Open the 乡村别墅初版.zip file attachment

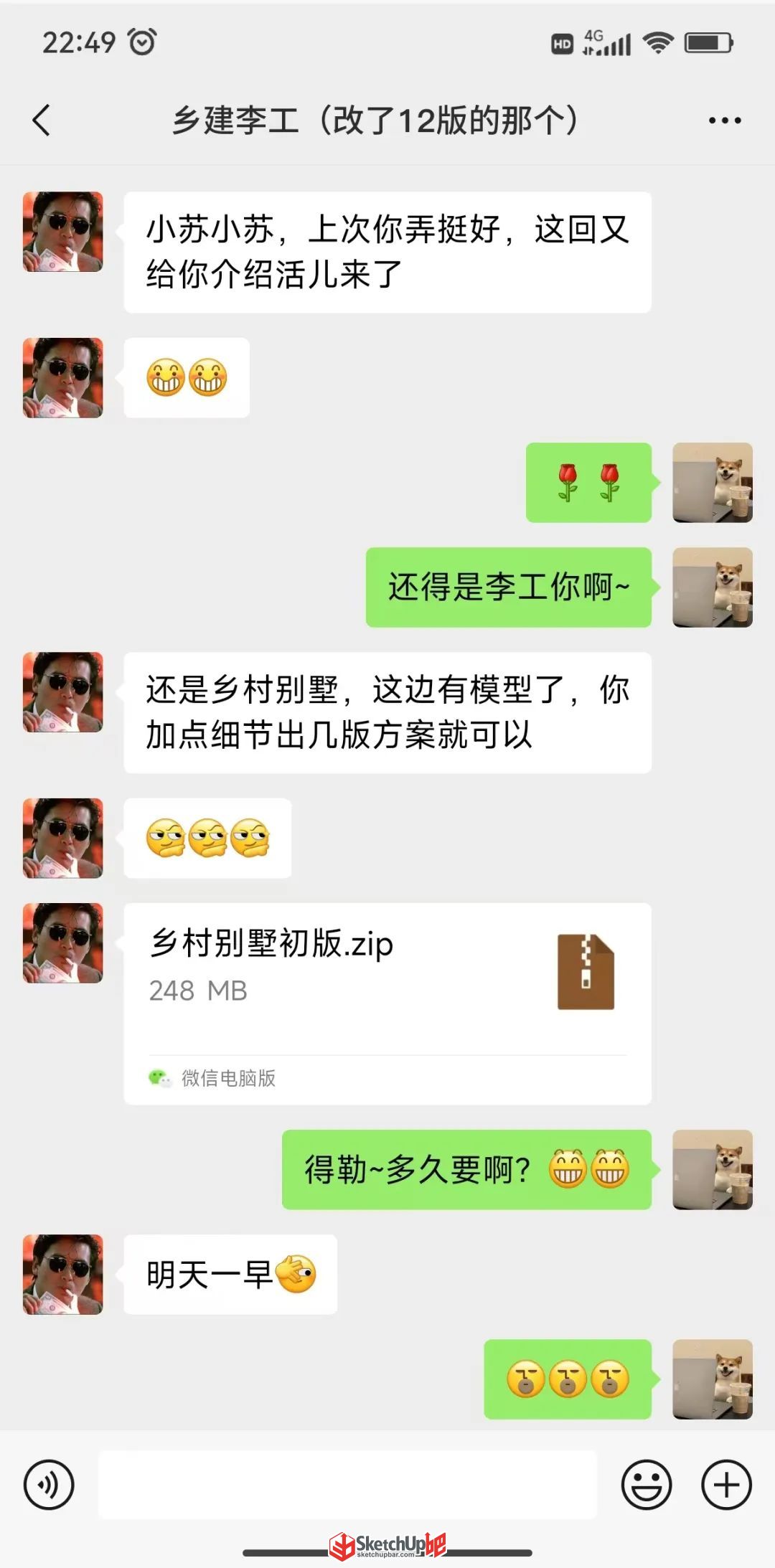(387, 1003)
